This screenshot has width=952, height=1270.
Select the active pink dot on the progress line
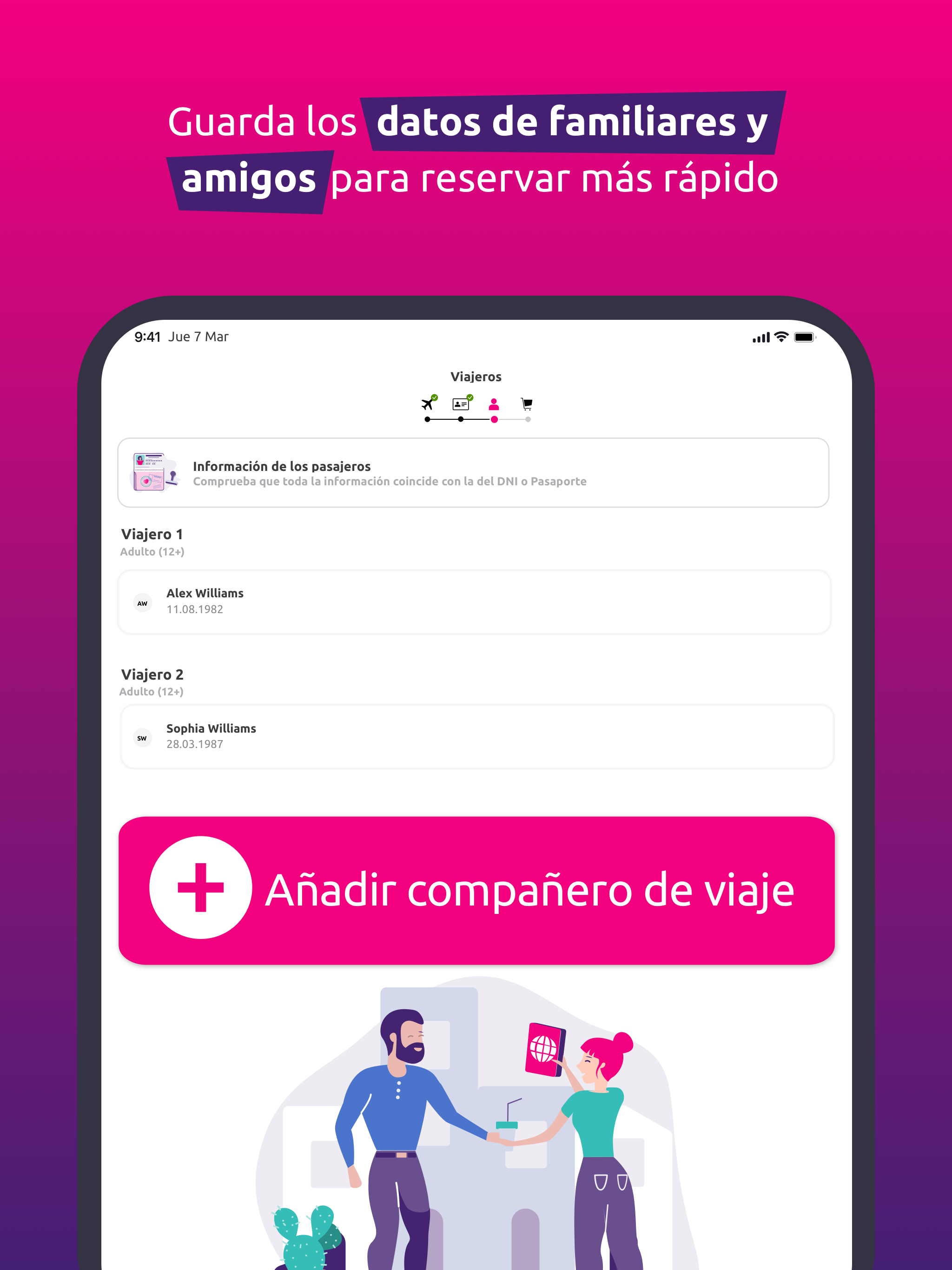tap(495, 419)
